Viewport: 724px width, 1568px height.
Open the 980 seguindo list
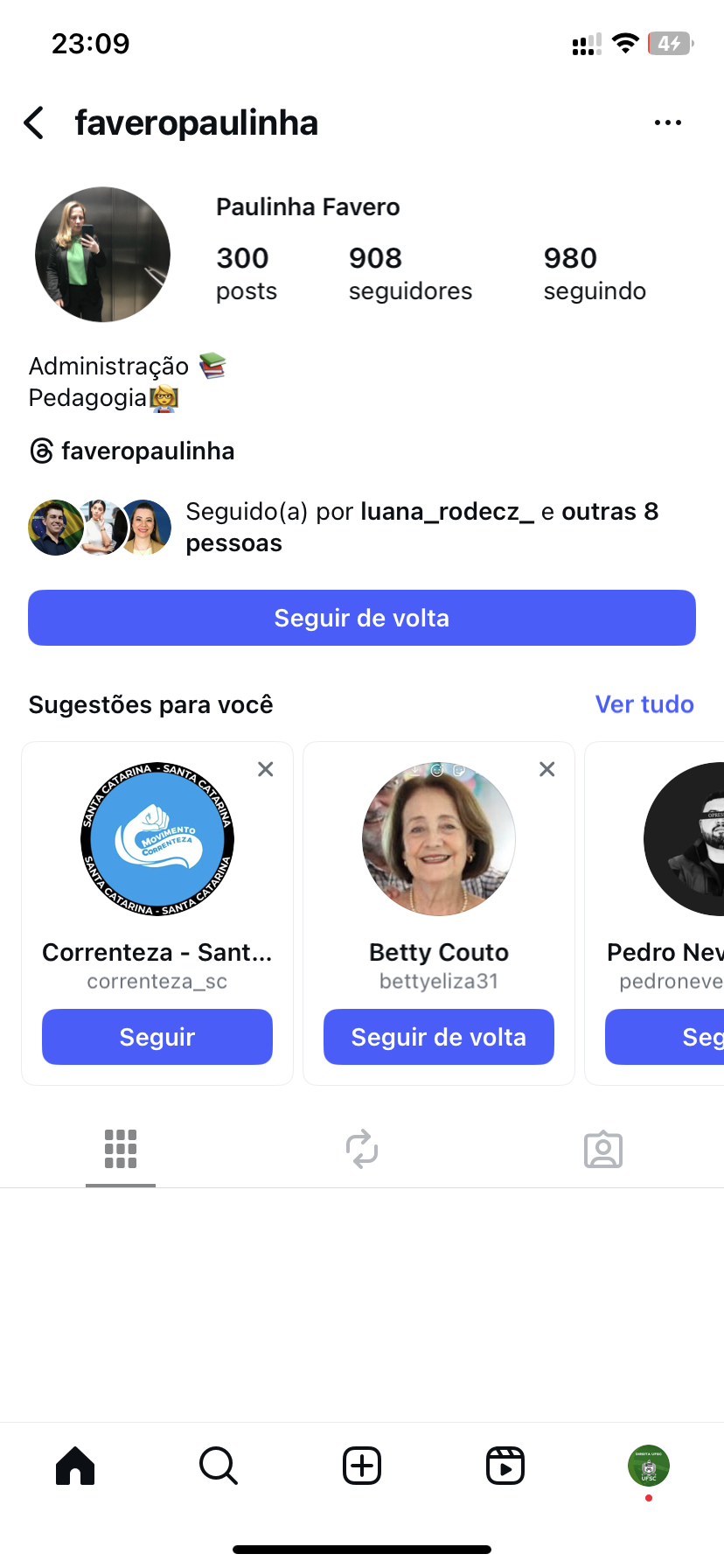pyautogui.click(x=595, y=273)
